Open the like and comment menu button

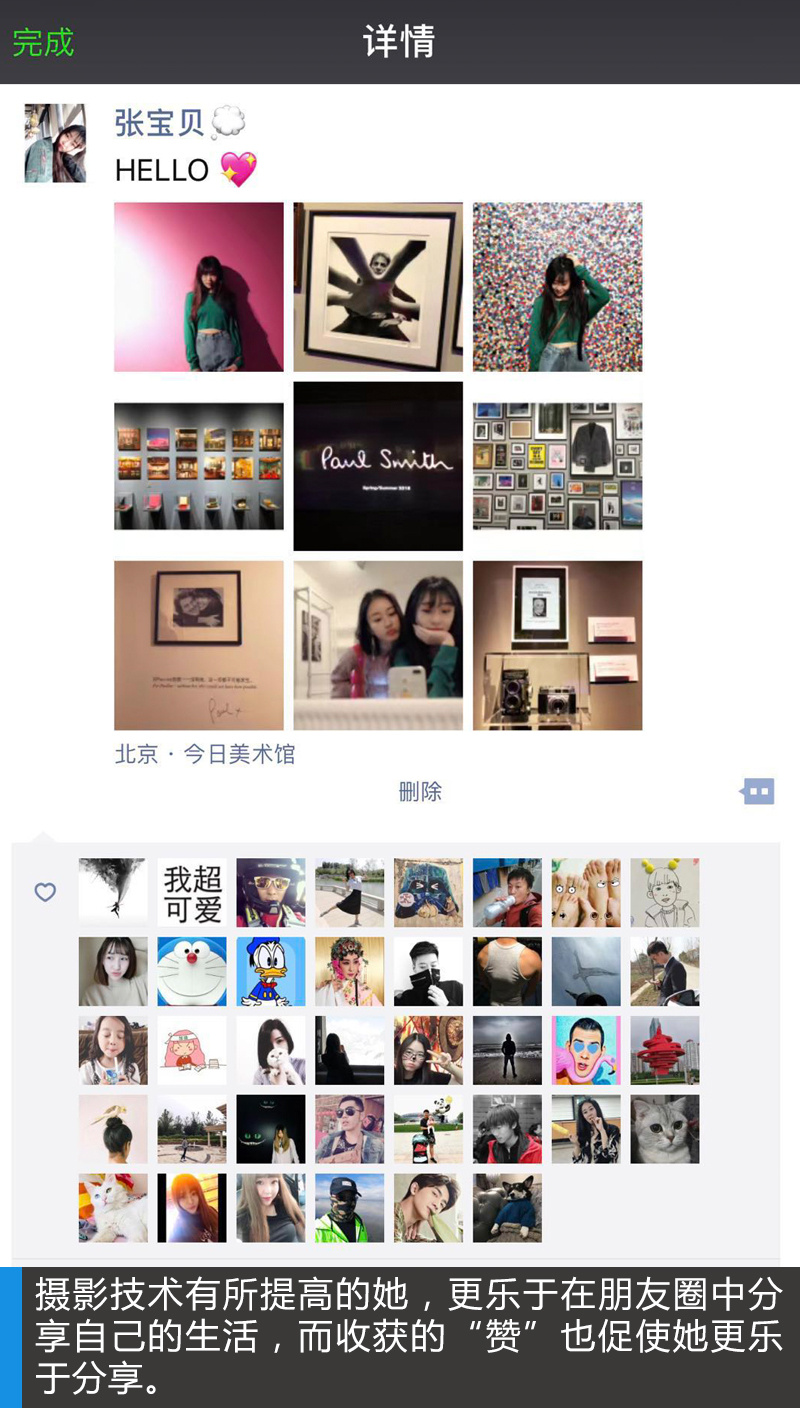pyautogui.click(x=758, y=792)
